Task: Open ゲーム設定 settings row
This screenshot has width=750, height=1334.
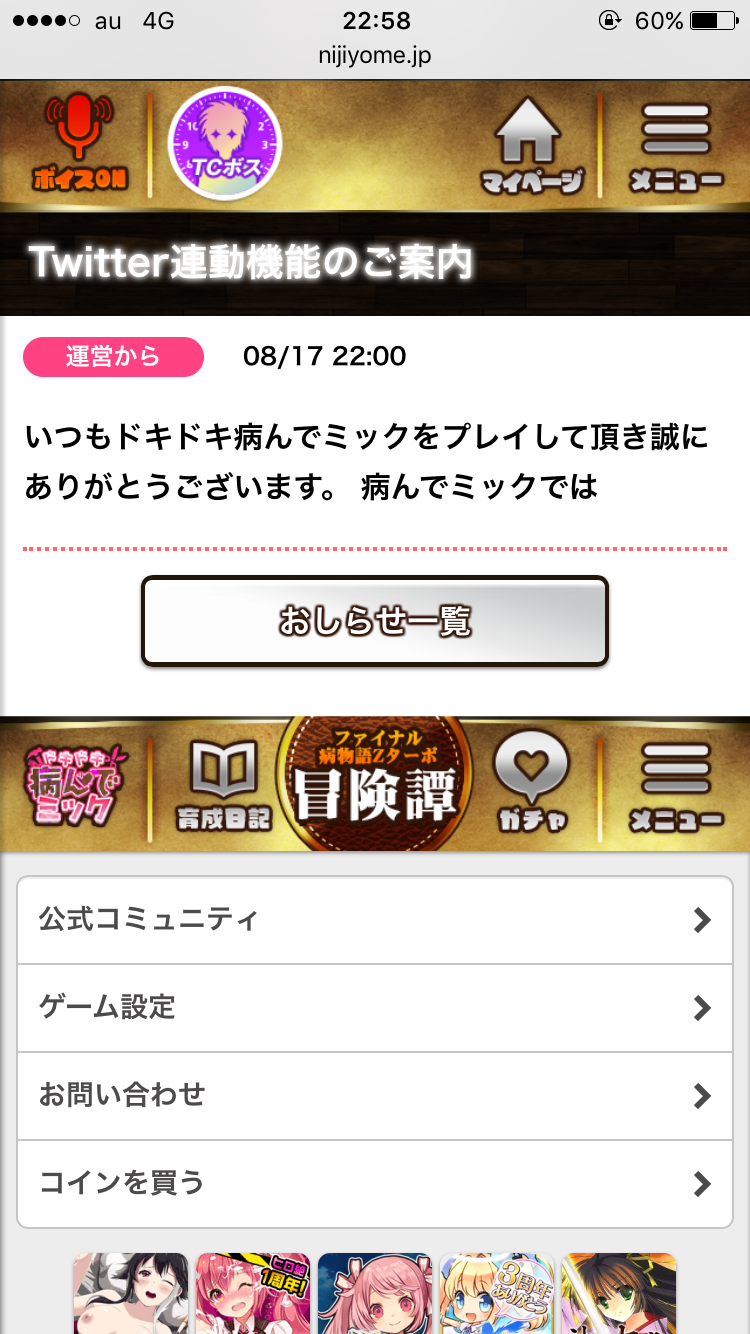Action: point(375,1007)
